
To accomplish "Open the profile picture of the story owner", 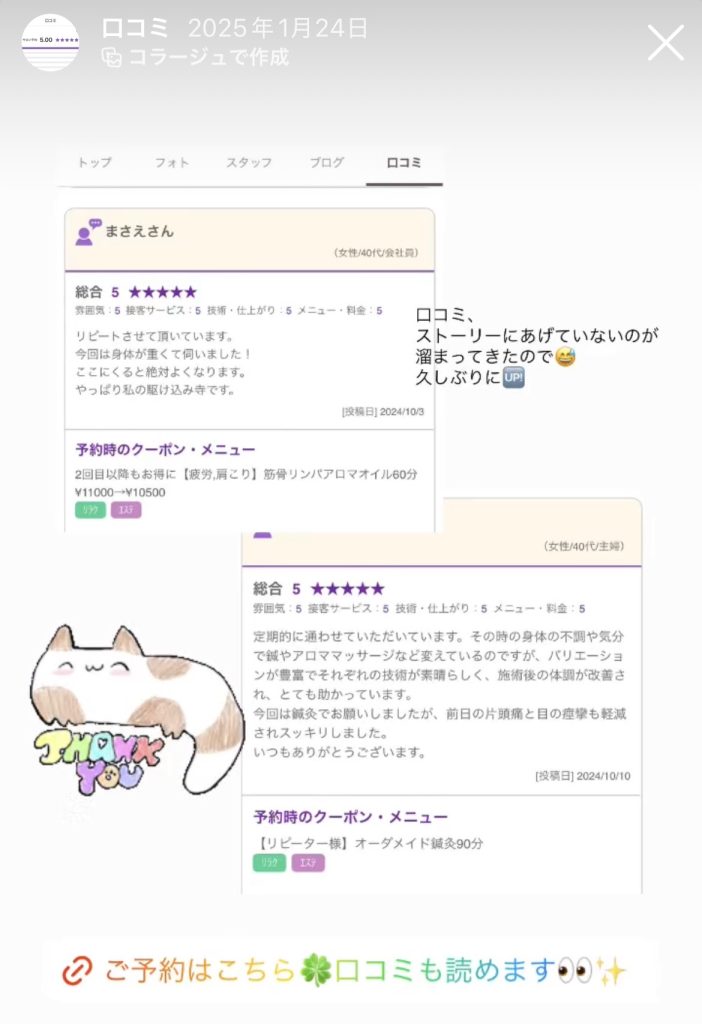I will pos(50,43).
